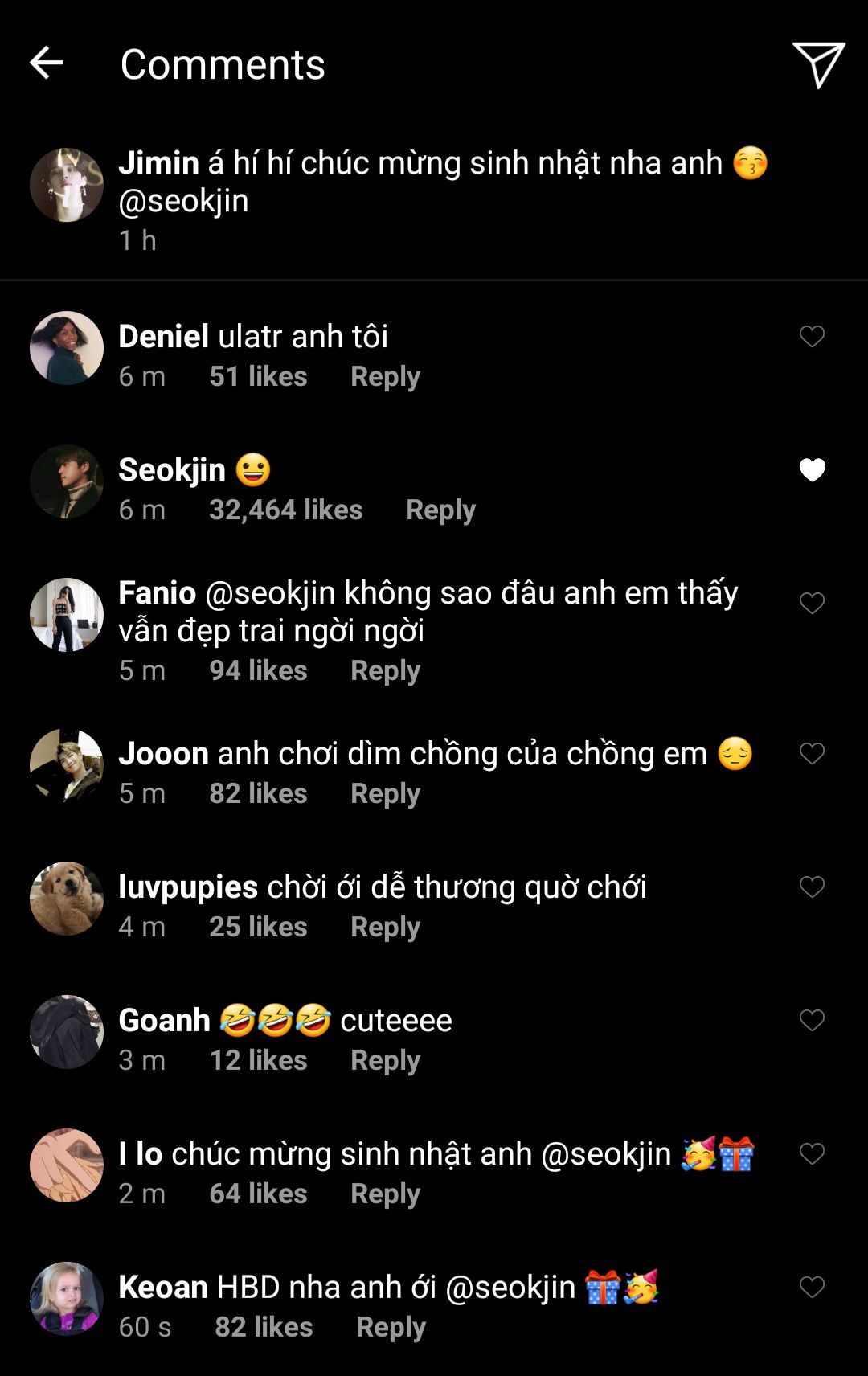Reply to I lo's birthday comment
This screenshot has width=868, height=1376.
tap(385, 1194)
